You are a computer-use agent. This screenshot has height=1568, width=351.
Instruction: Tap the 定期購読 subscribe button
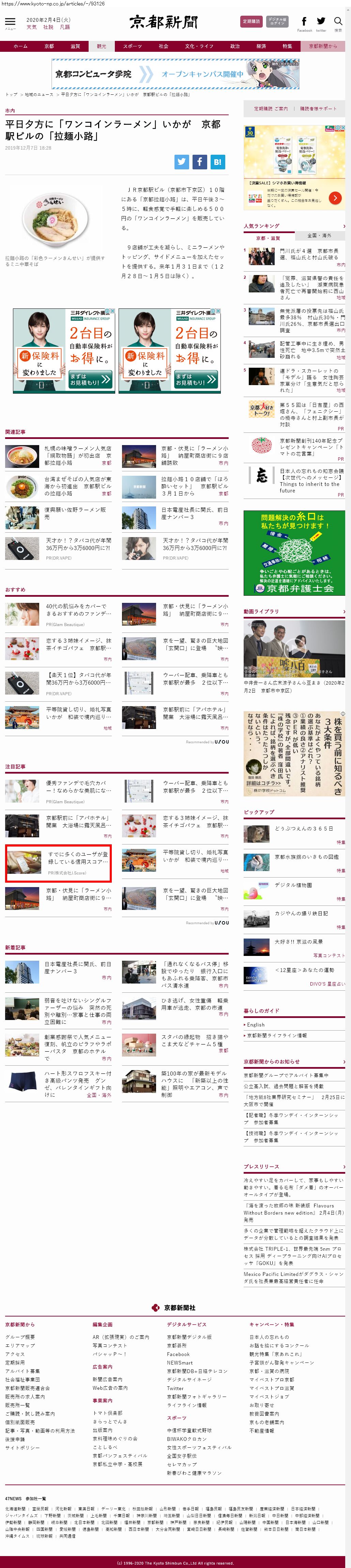click(251, 22)
